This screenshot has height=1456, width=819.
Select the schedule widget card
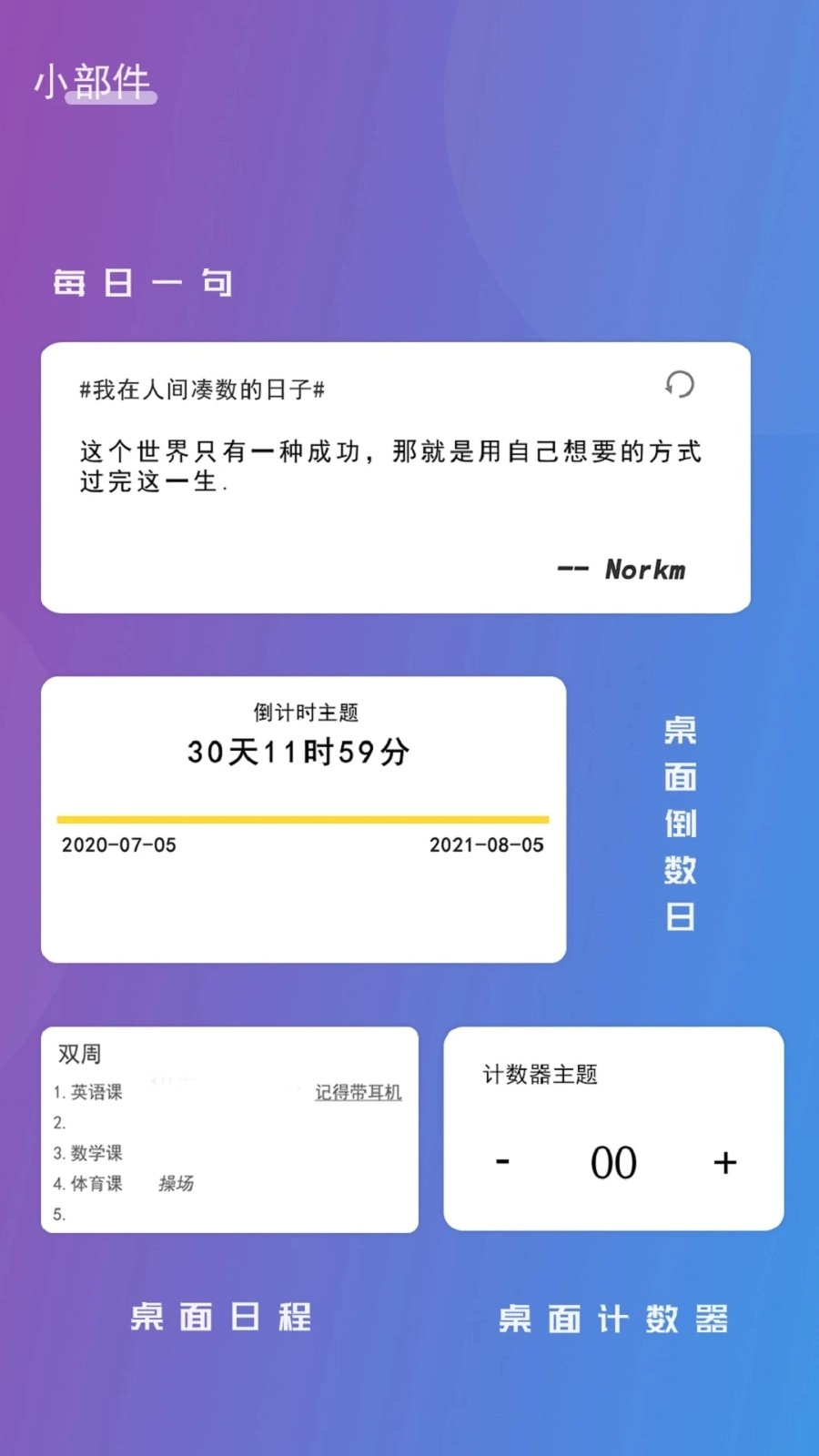(x=229, y=1130)
